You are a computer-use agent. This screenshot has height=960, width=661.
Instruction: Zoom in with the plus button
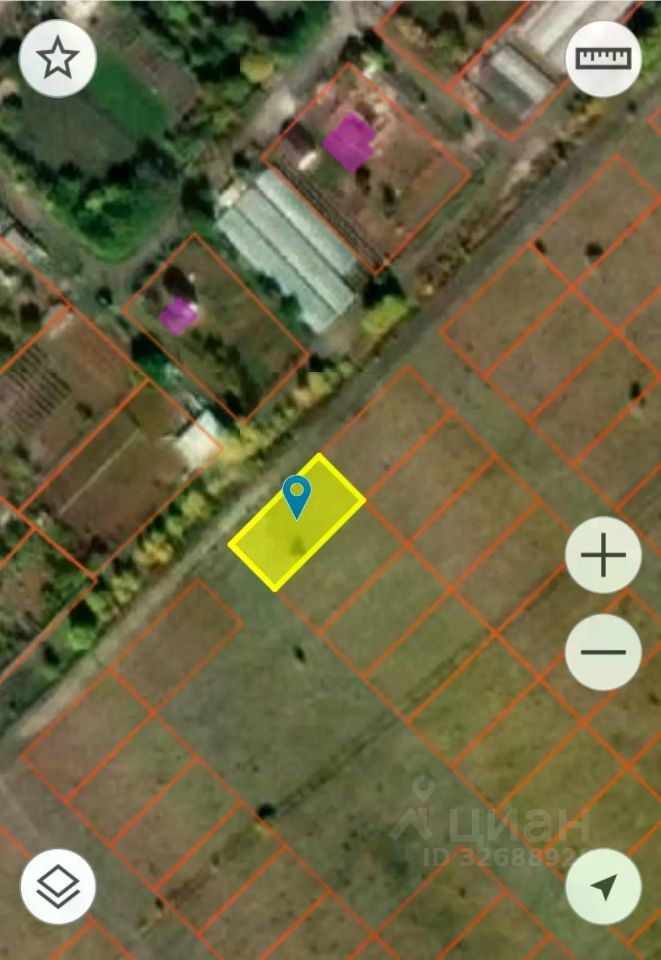point(603,556)
